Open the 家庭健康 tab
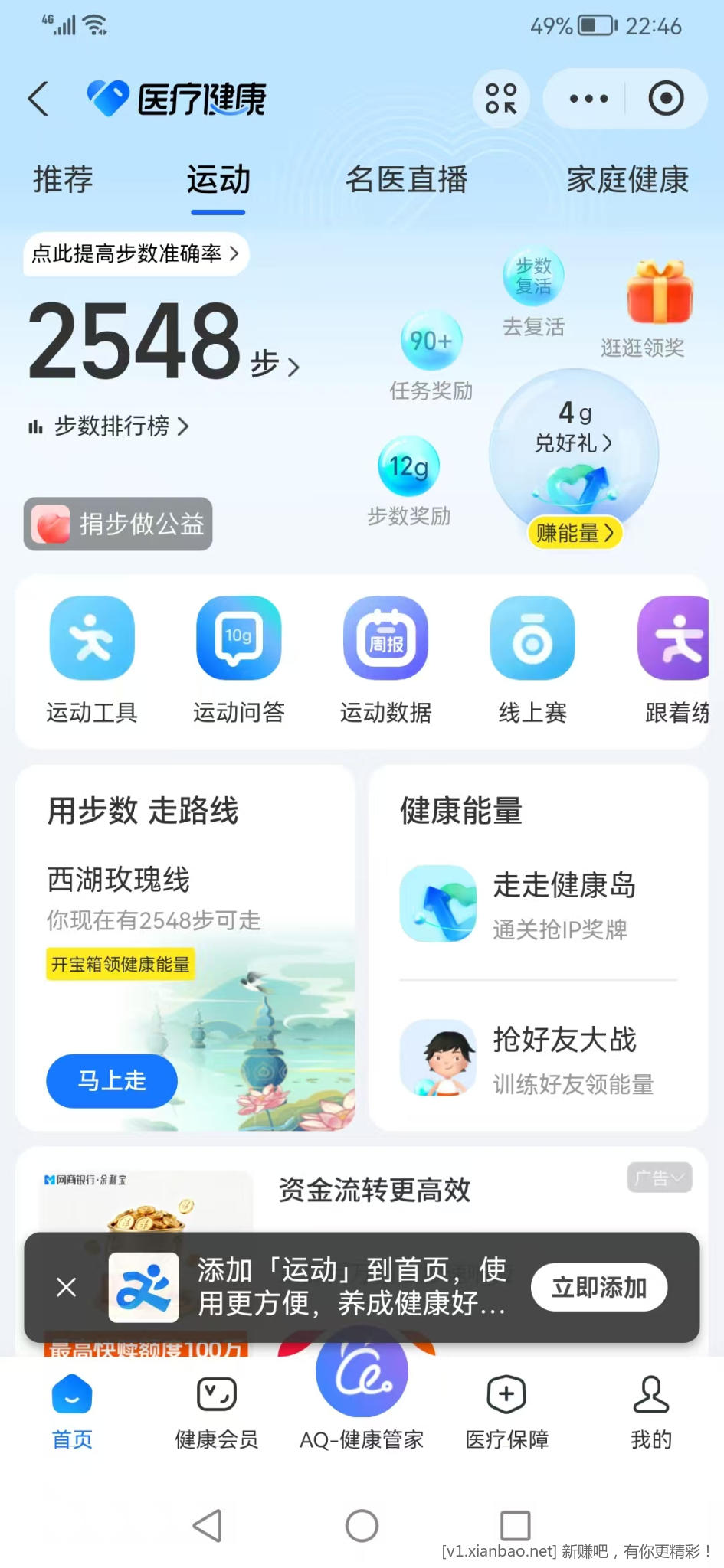 [627, 181]
